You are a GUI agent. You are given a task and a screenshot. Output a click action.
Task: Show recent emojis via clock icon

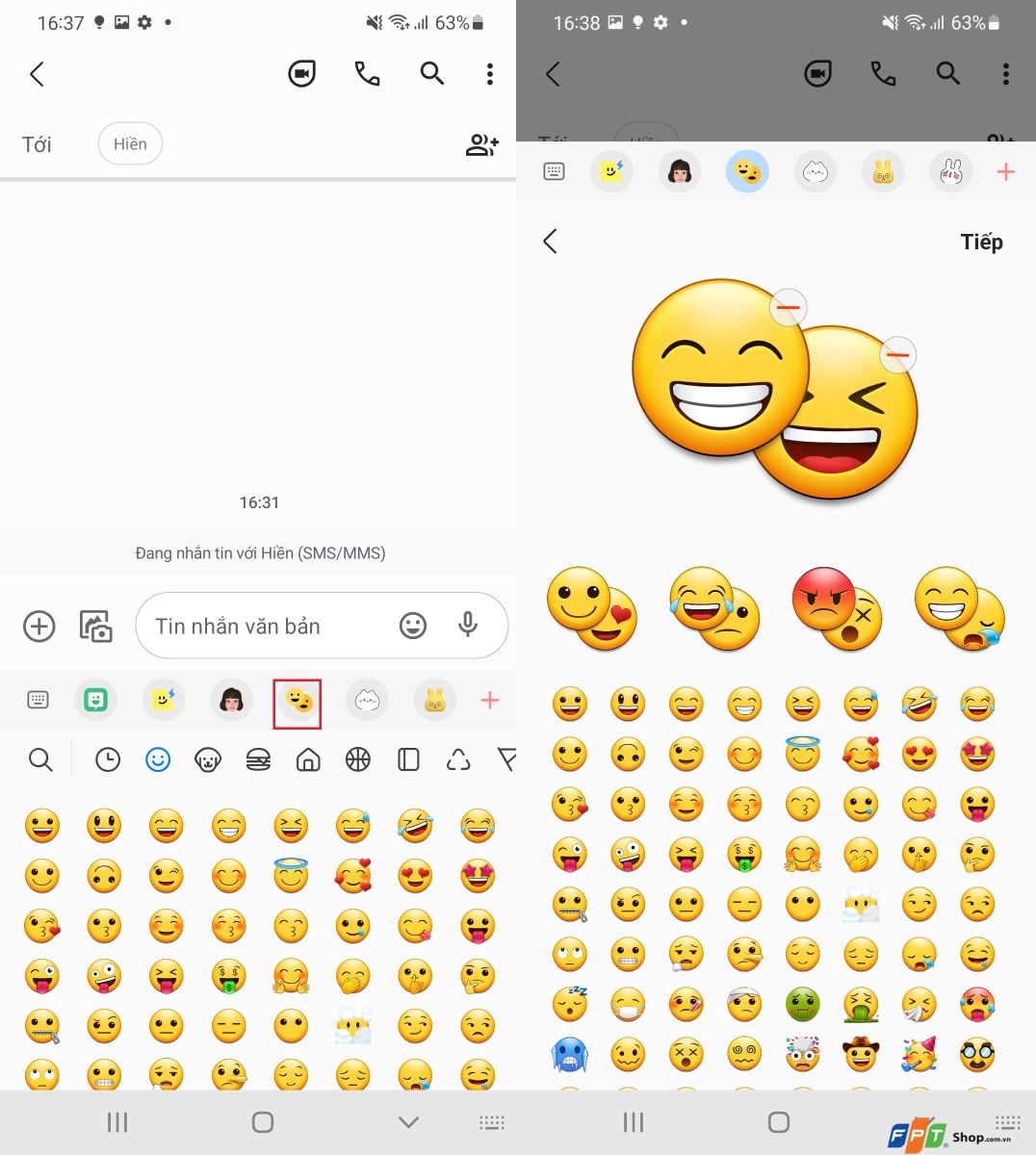point(108,760)
